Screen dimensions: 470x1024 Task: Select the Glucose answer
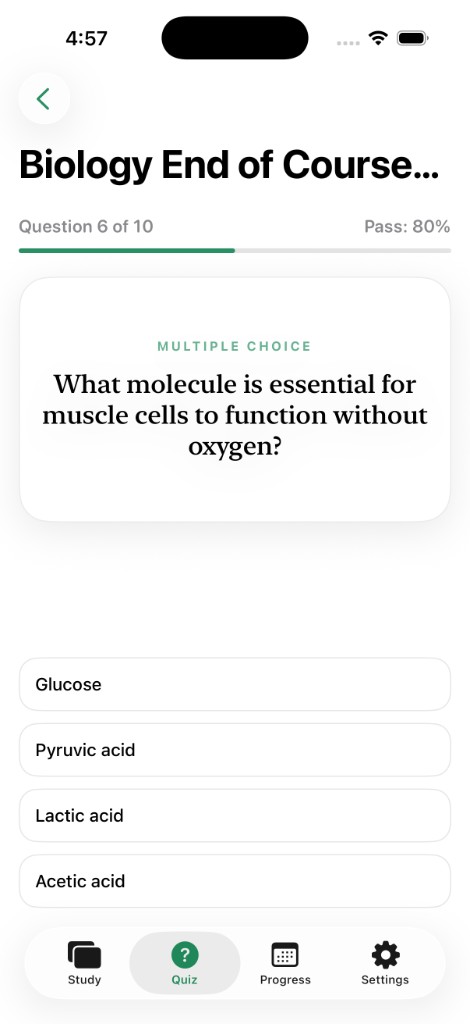235,684
